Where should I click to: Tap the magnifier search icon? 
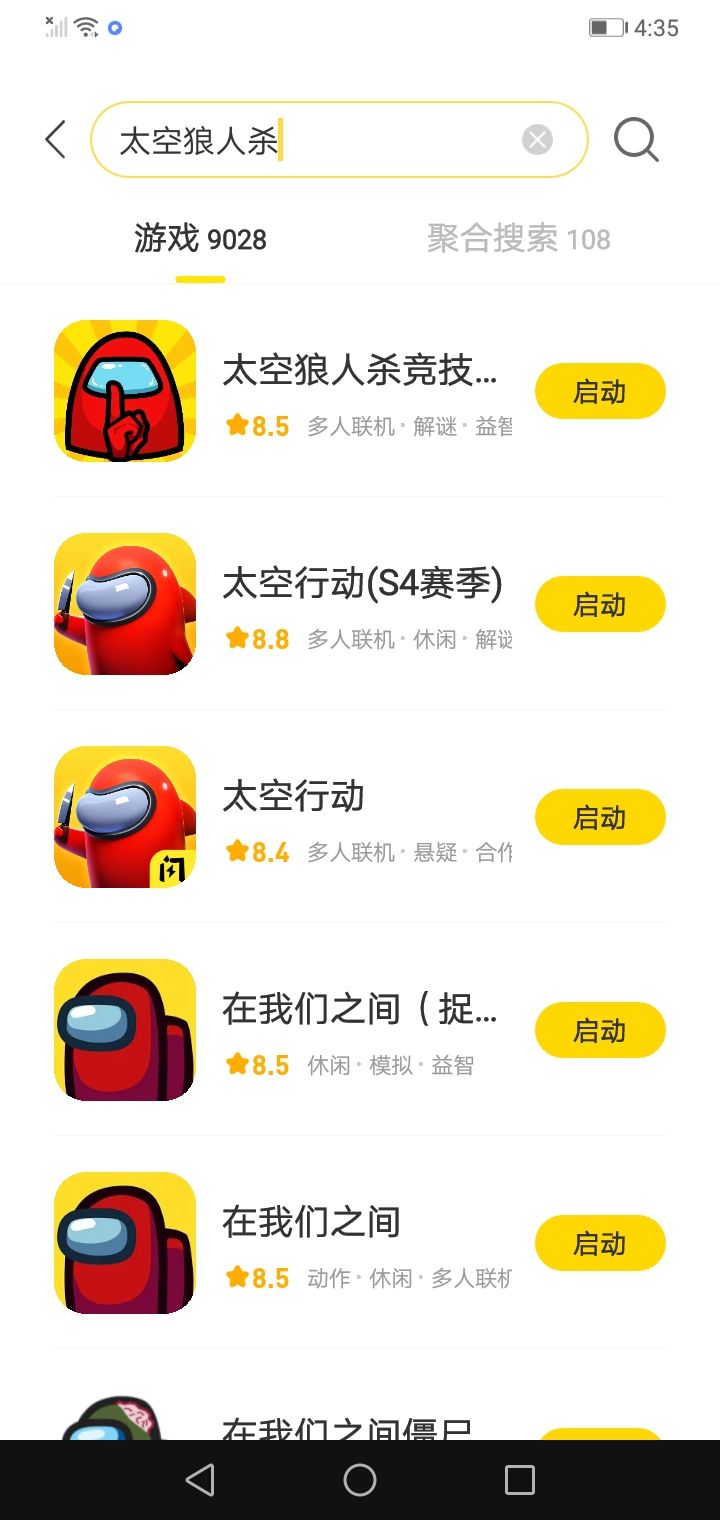pyautogui.click(x=636, y=140)
